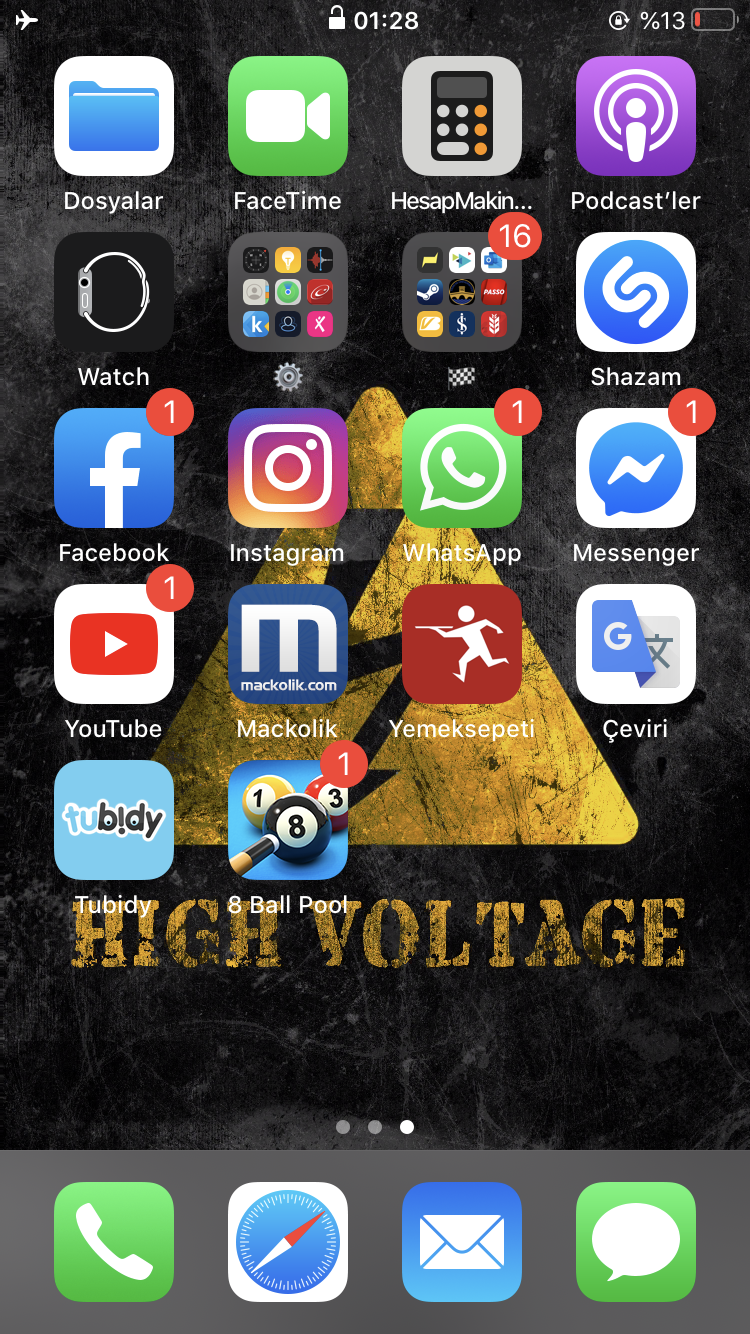This screenshot has width=750, height=1334.
Task: Open WhatsApp
Action: coord(462,468)
